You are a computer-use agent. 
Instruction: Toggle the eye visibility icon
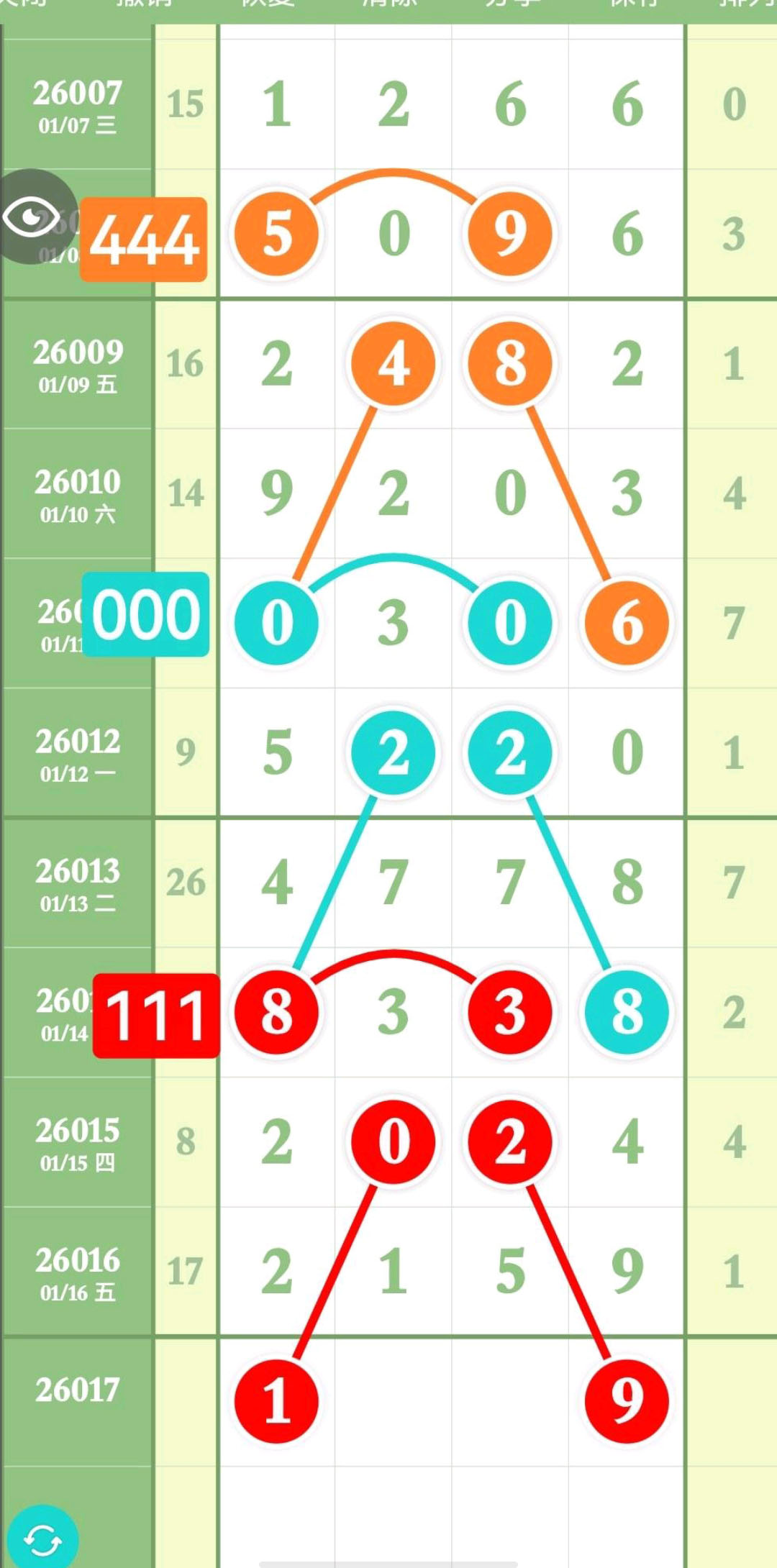click(32, 216)
